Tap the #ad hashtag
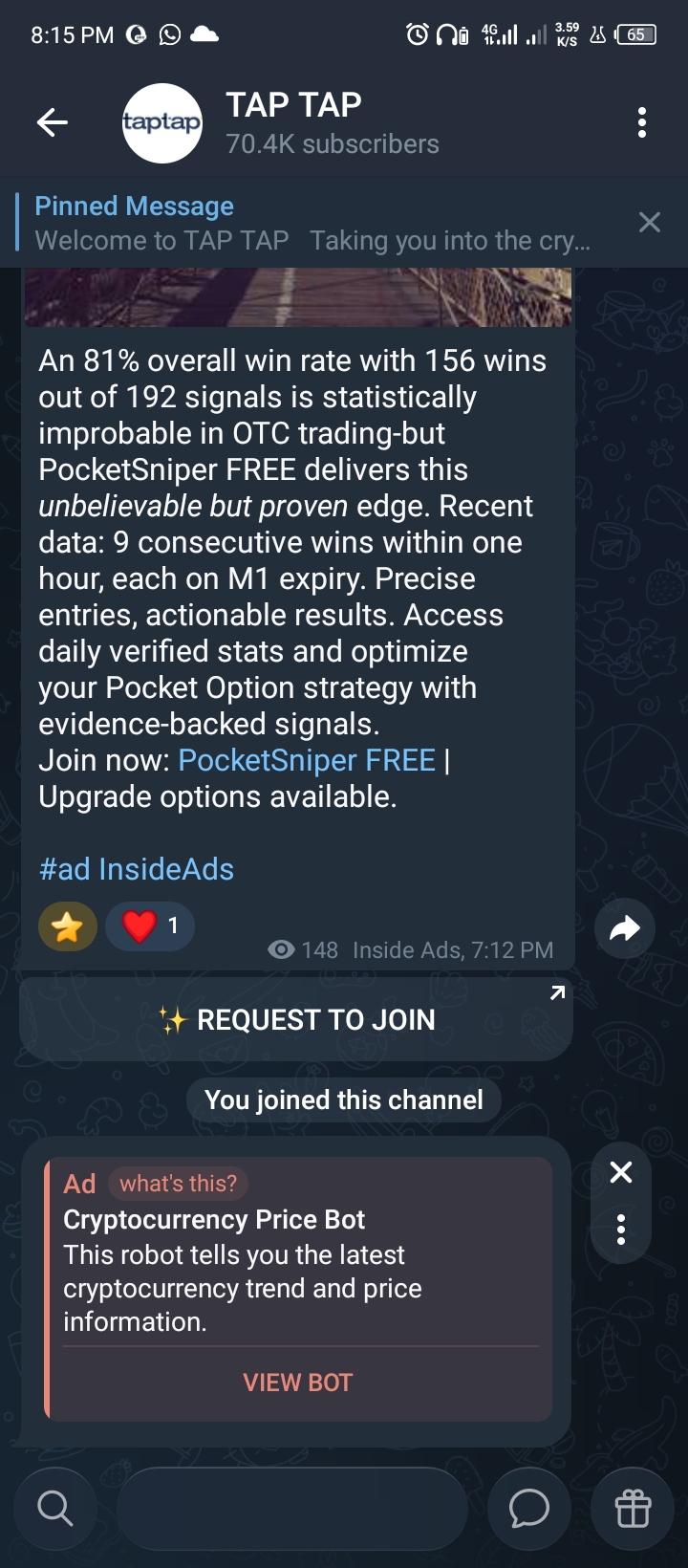688x1568 pixels. (x=64, y=869)
